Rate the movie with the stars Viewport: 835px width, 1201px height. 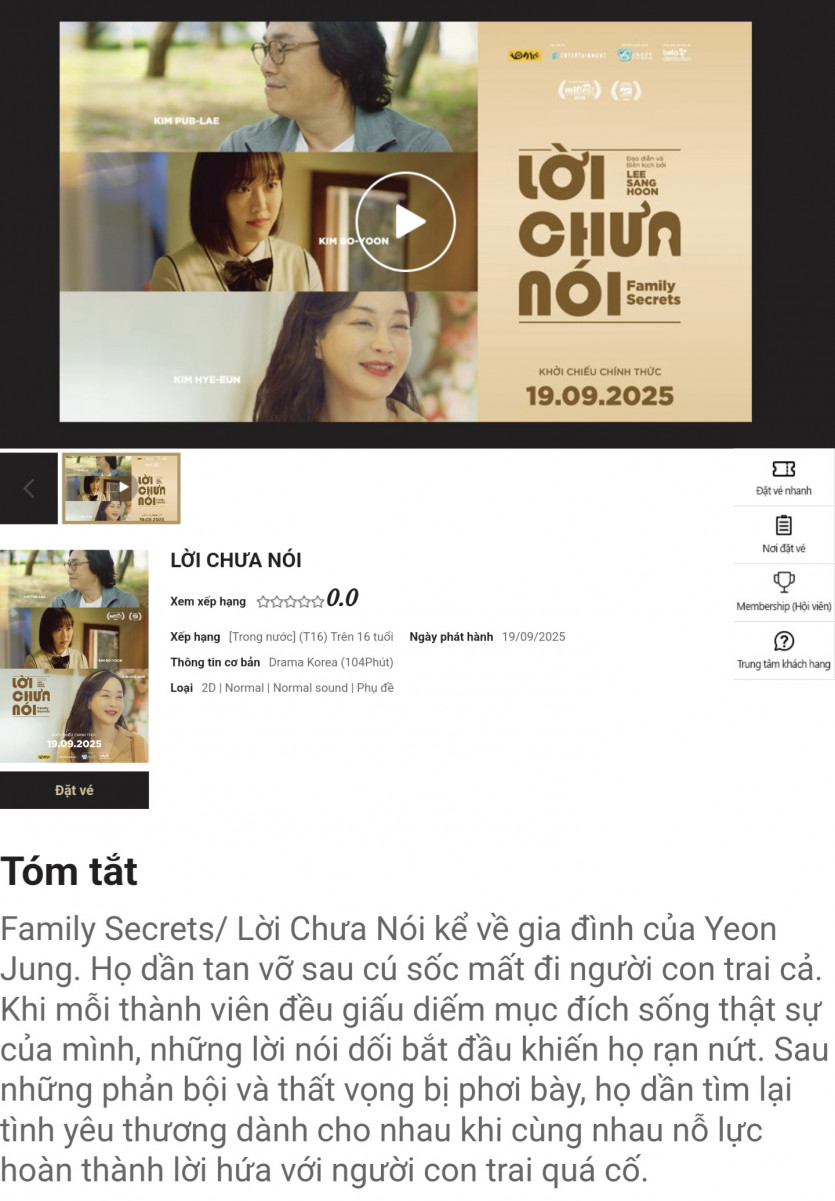[x=290, y=602]
